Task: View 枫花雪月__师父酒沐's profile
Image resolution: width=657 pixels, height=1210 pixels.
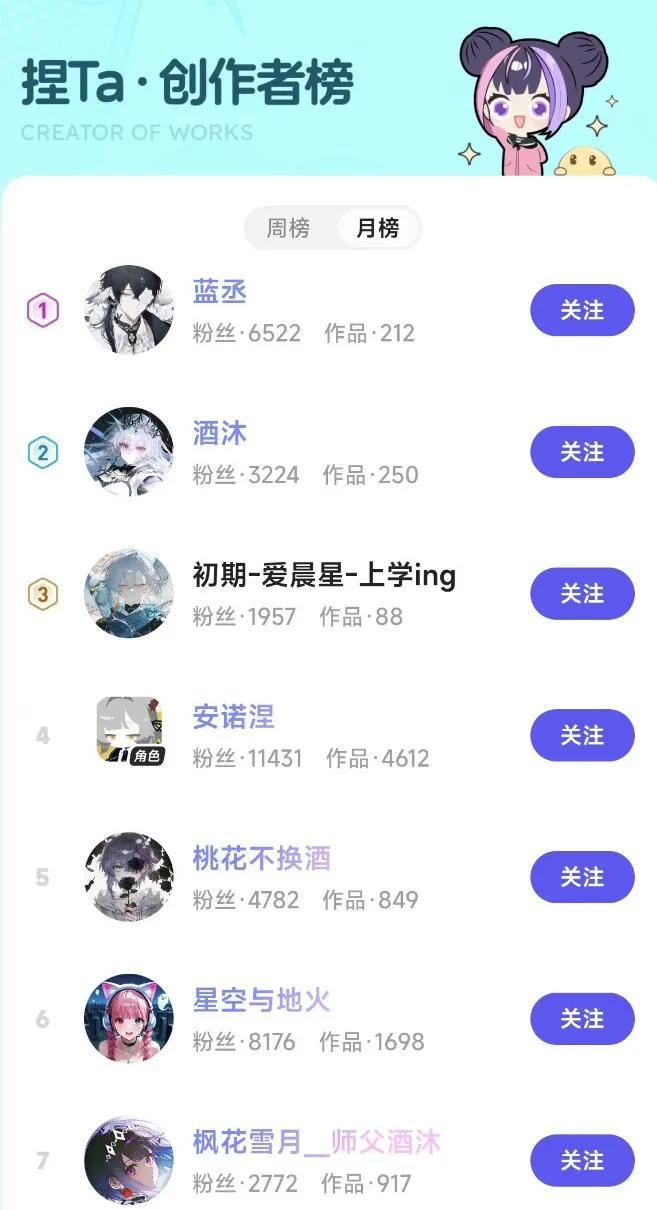Action: pyautogui.click(x=129, y=1161)
